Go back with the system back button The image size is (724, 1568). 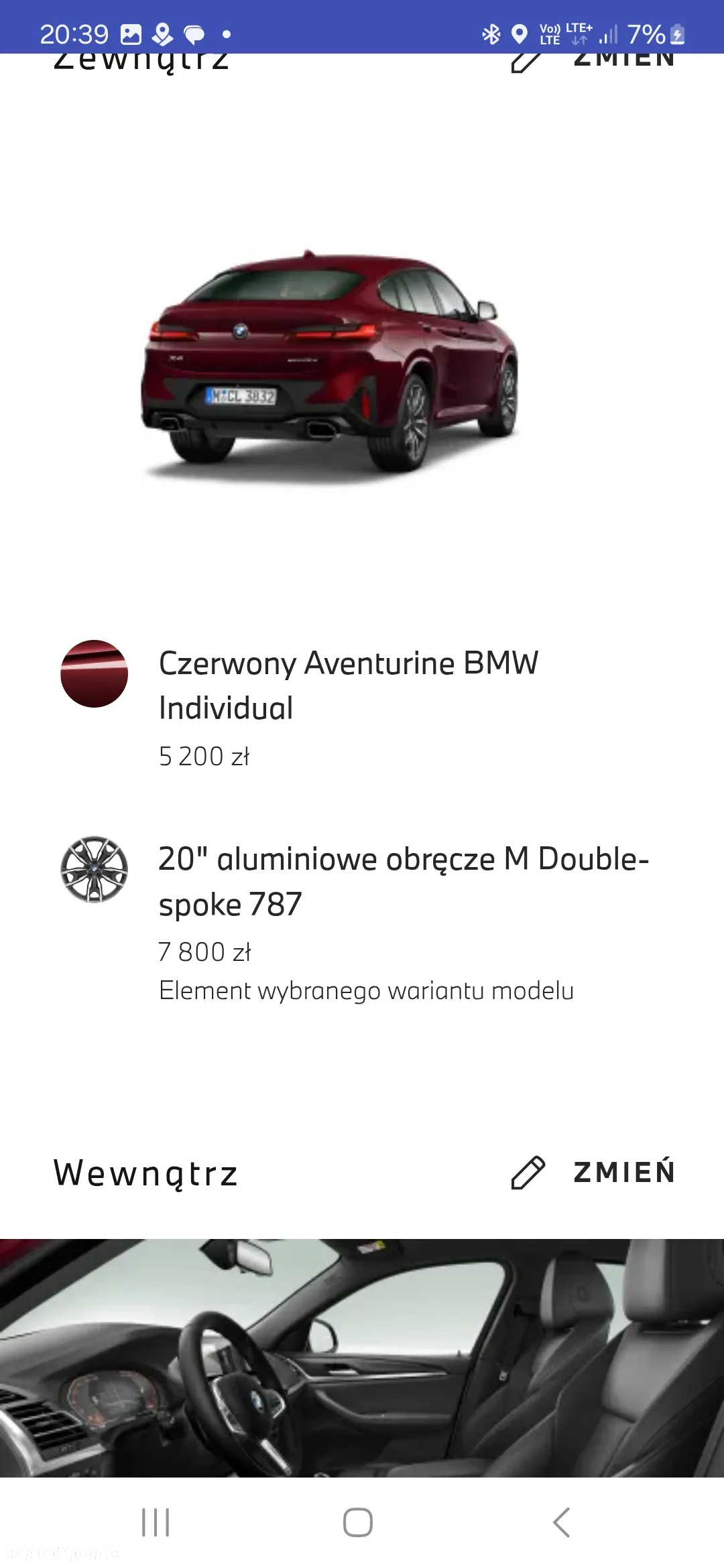pos(562,1522)
